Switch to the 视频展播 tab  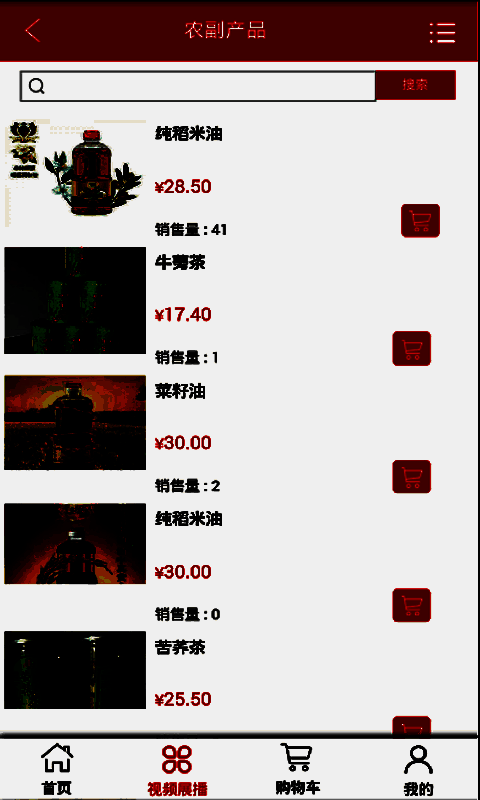[x=177, y=770]
